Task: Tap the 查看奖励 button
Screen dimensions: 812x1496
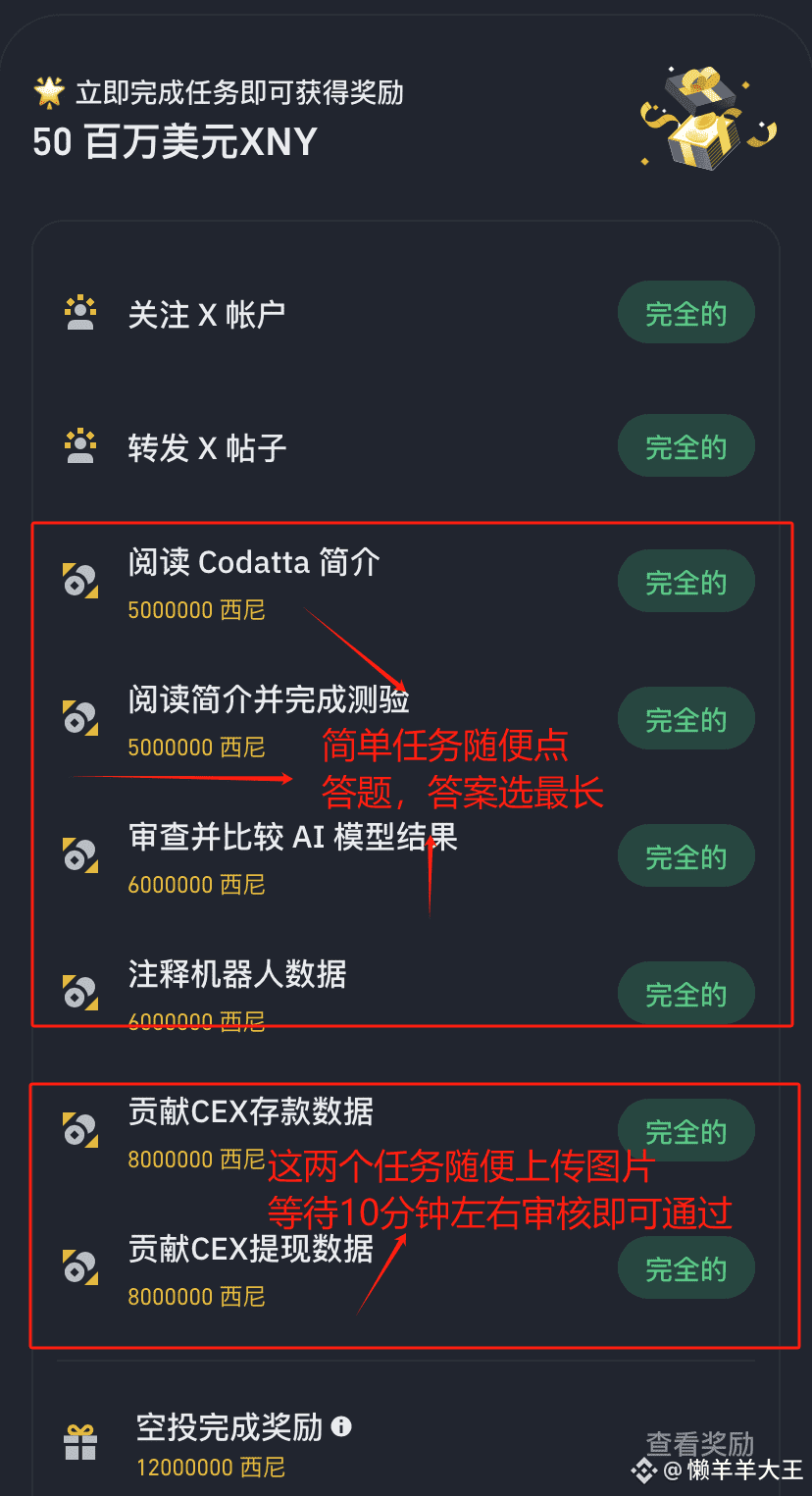Action: [x=700, y=1444]
